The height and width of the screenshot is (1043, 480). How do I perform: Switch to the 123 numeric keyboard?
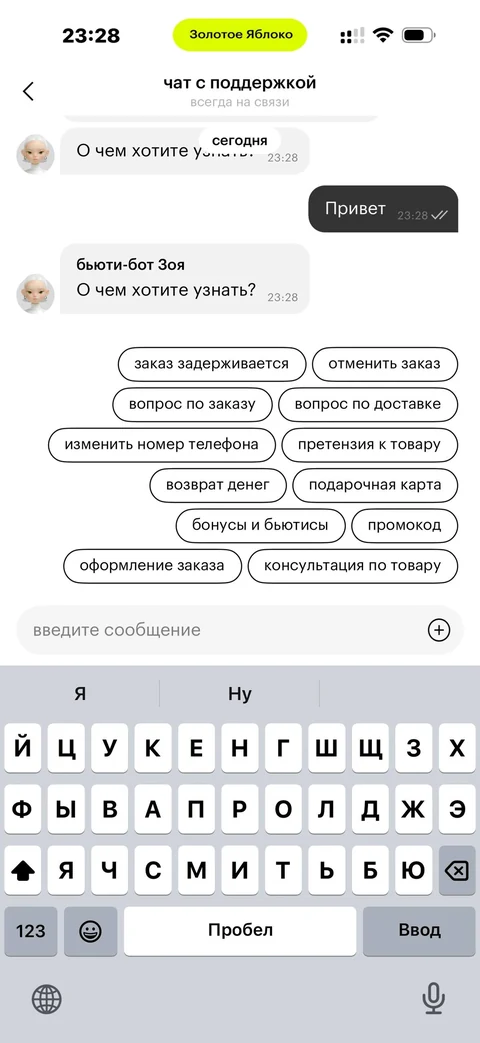tap(31, 931)
